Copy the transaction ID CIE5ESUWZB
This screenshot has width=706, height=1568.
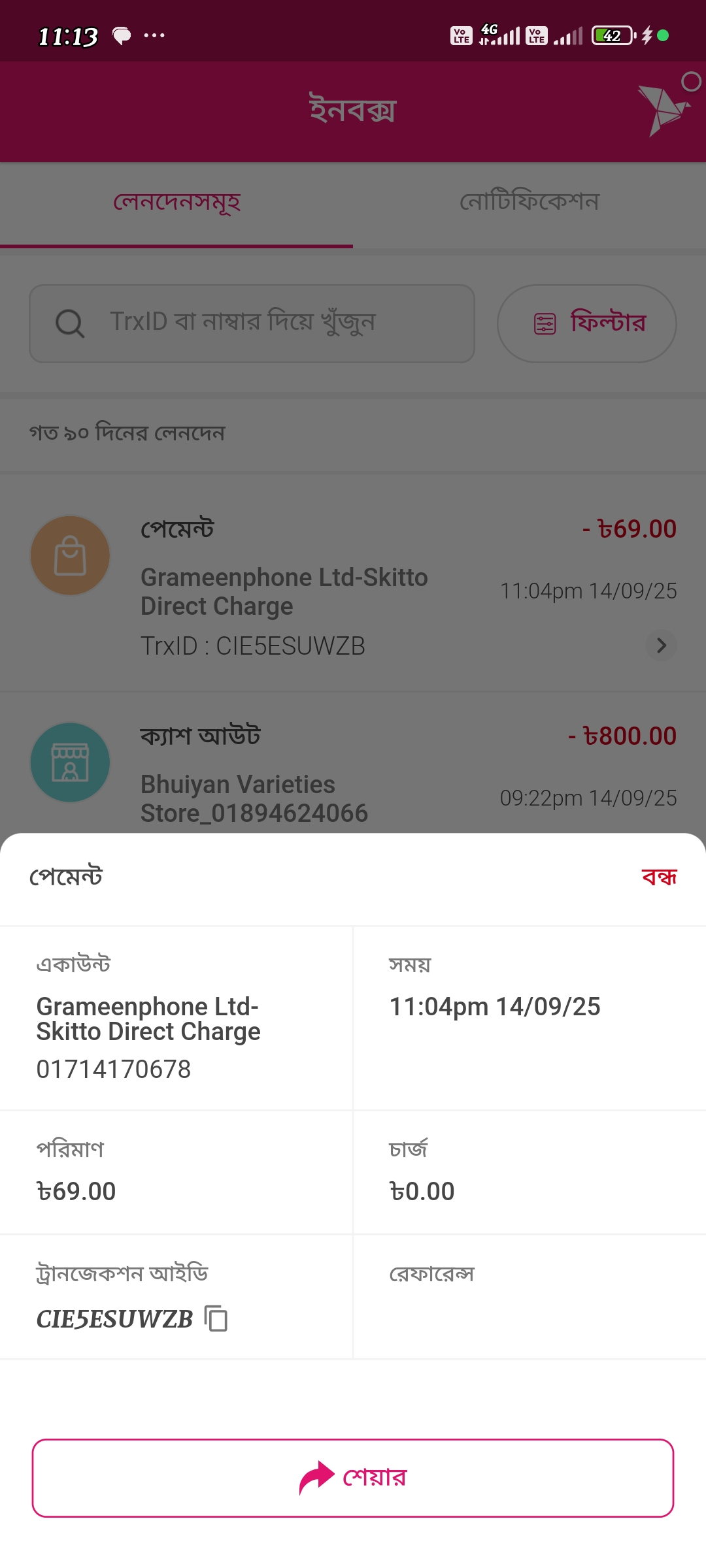(216, 1318)
